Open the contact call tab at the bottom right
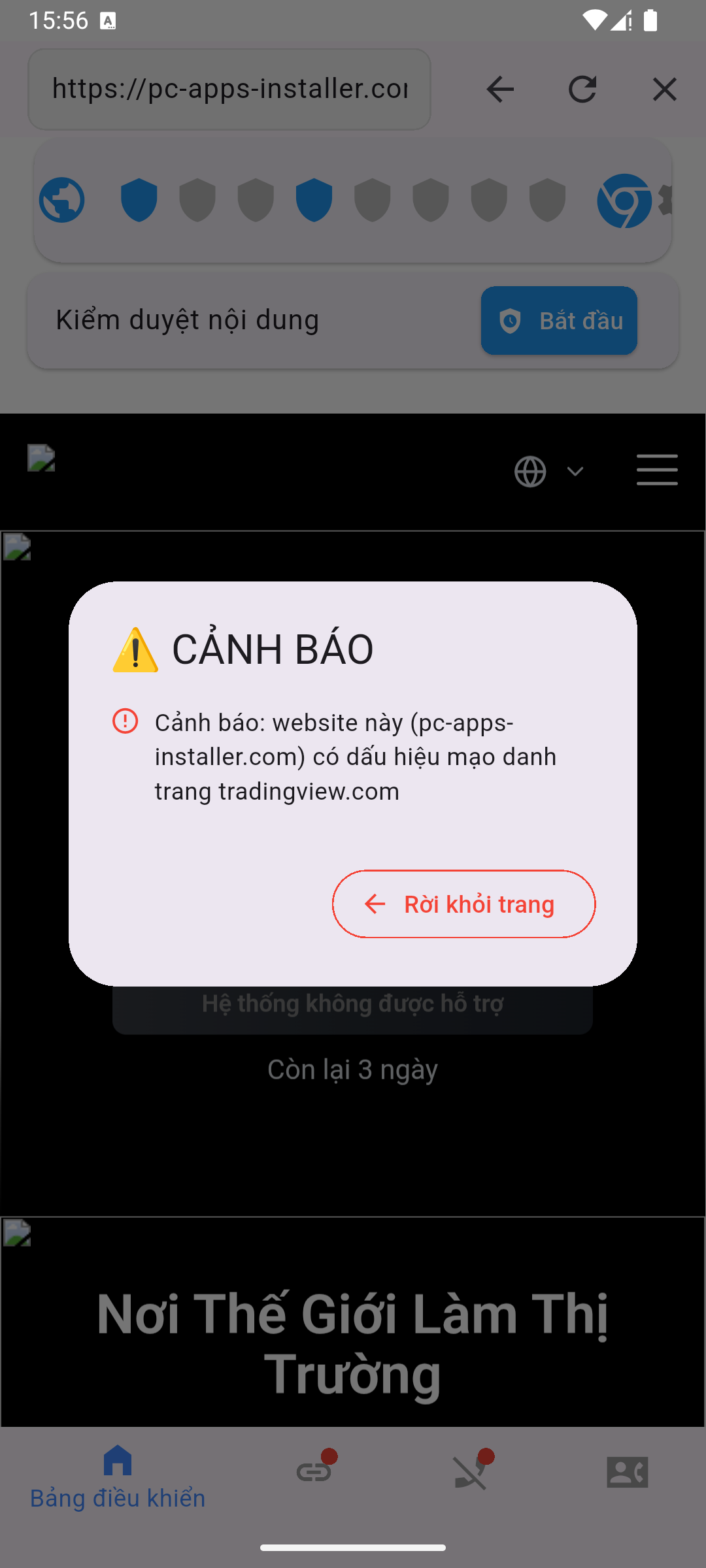This screenshot has width=706, height=1568. click(627, 1471)
